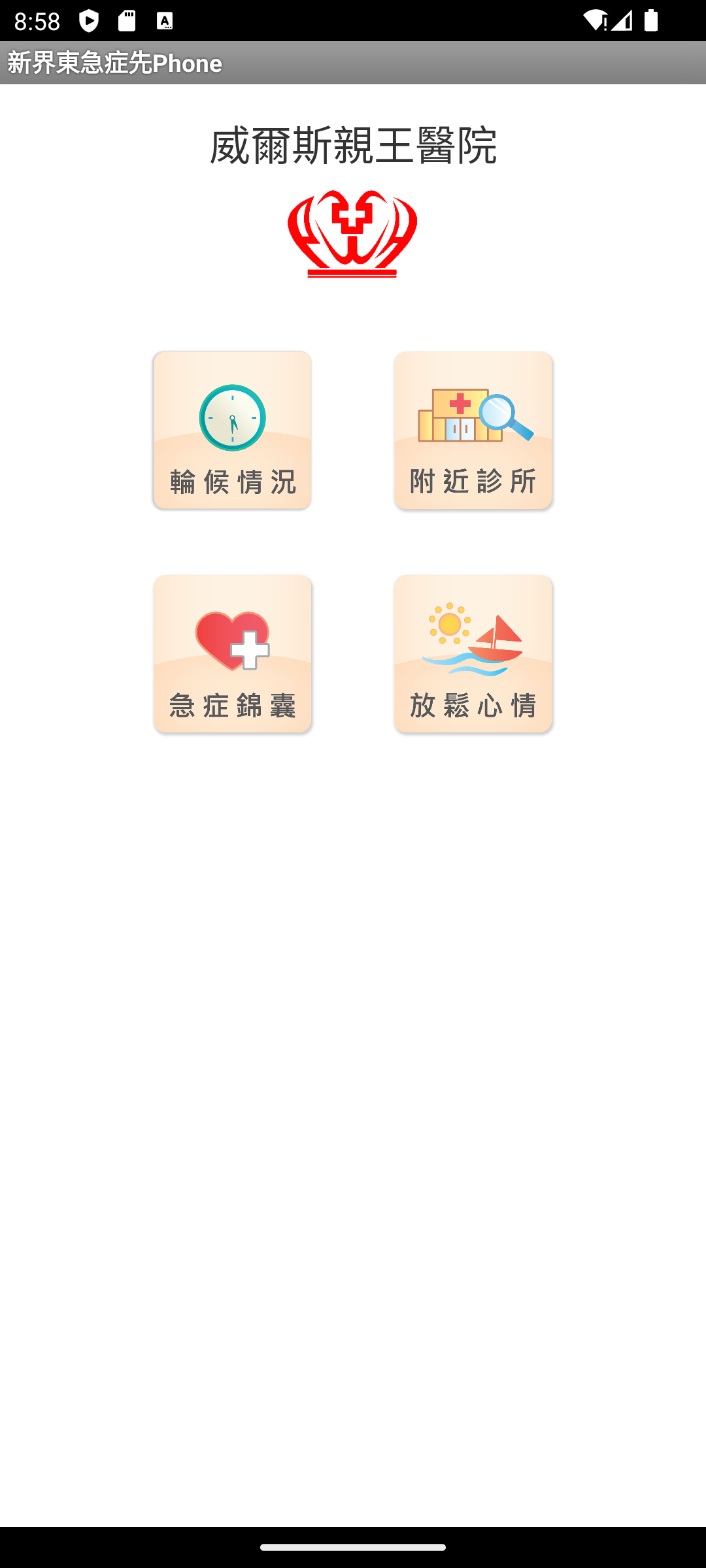Open the 附近診所 nearby clinics tile
Screen dimensions: 706x1568
pos(473,430)
